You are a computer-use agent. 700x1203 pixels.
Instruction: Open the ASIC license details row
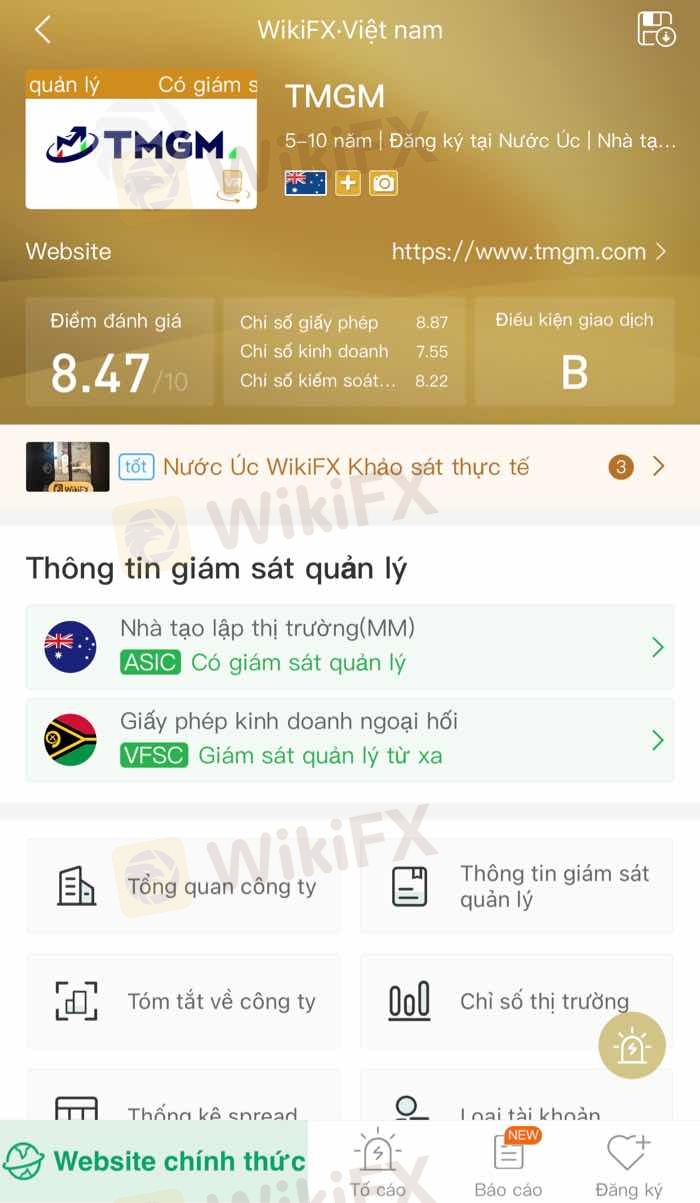tap(350, 647)
